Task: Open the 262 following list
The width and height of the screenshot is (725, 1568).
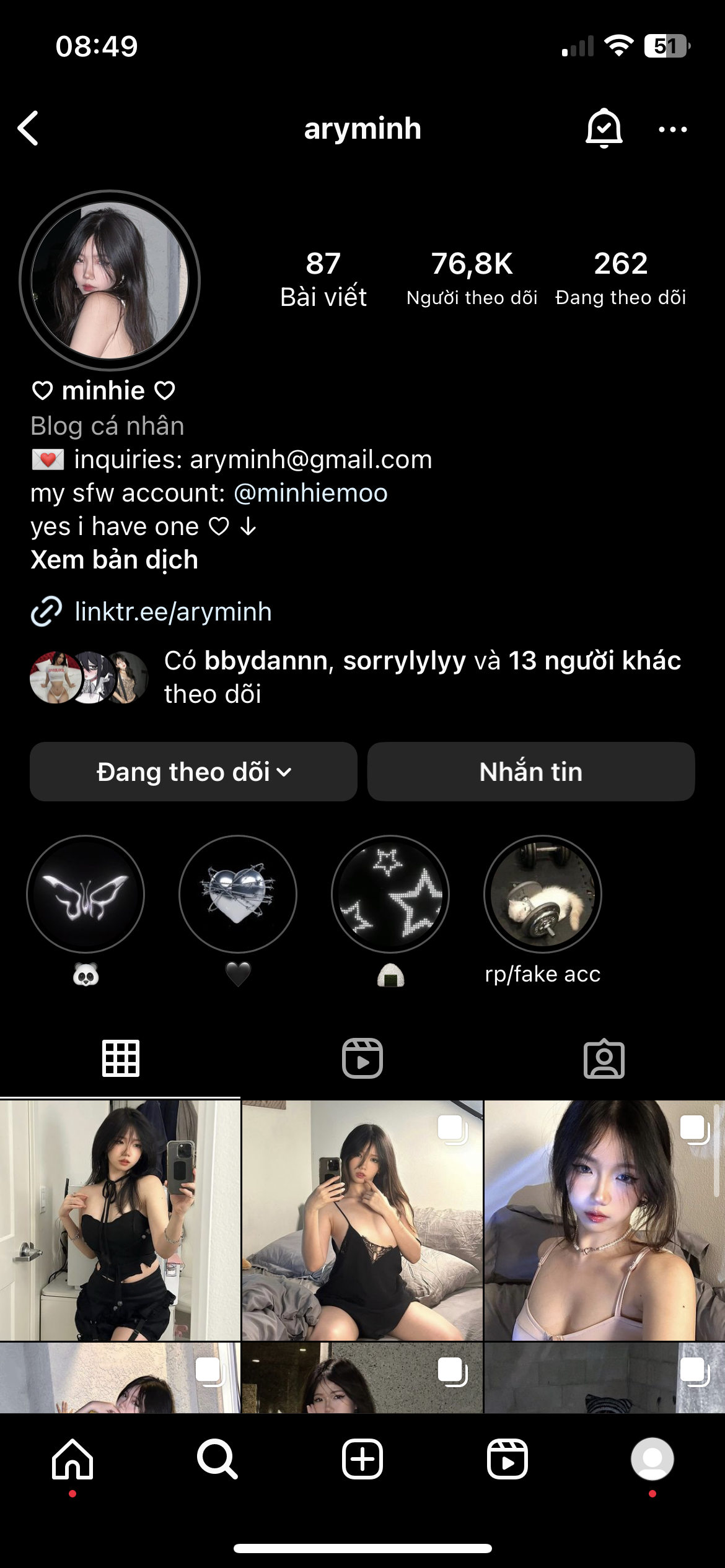Action: [x=620, y=279]
